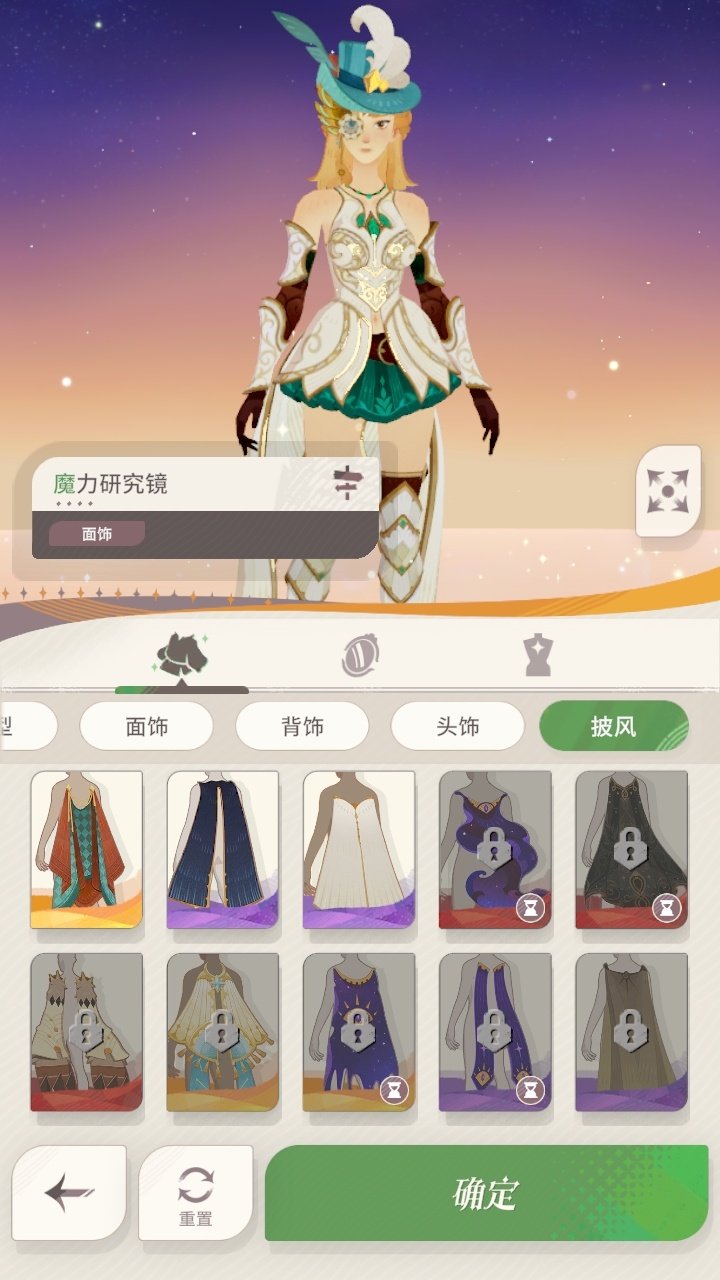Select the mannequin outfit category icon
Screen dimensions: 720x1280
(537, 652)
